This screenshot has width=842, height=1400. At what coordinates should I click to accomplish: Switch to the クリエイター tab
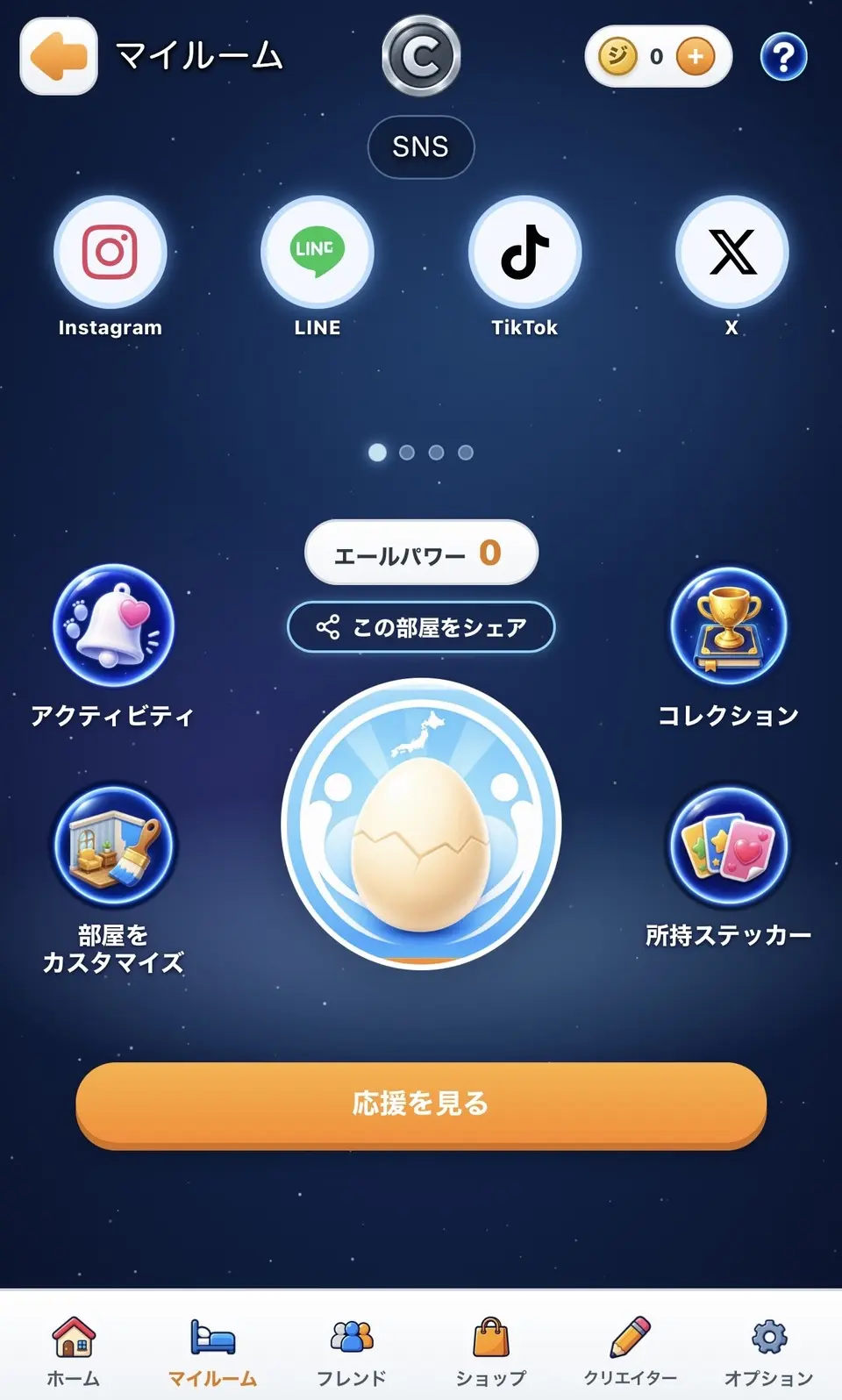(630, 1351)
